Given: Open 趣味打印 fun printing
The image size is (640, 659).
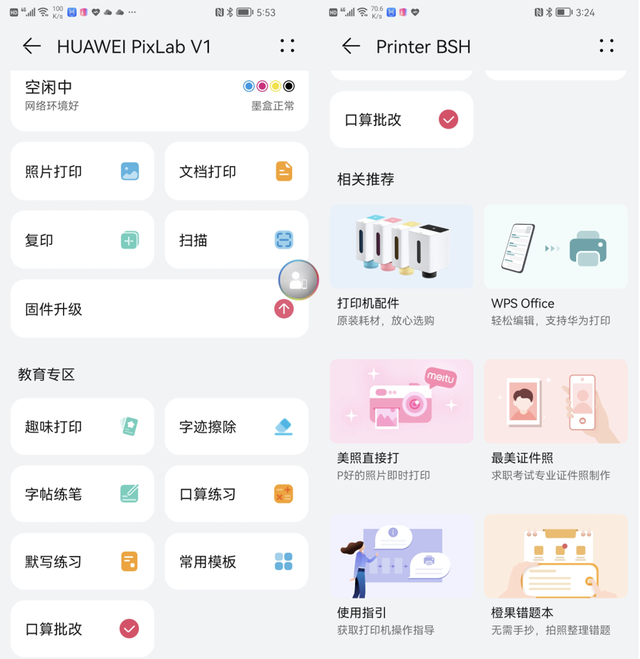Looking at the screenshot, I should [x=82, y=427].
